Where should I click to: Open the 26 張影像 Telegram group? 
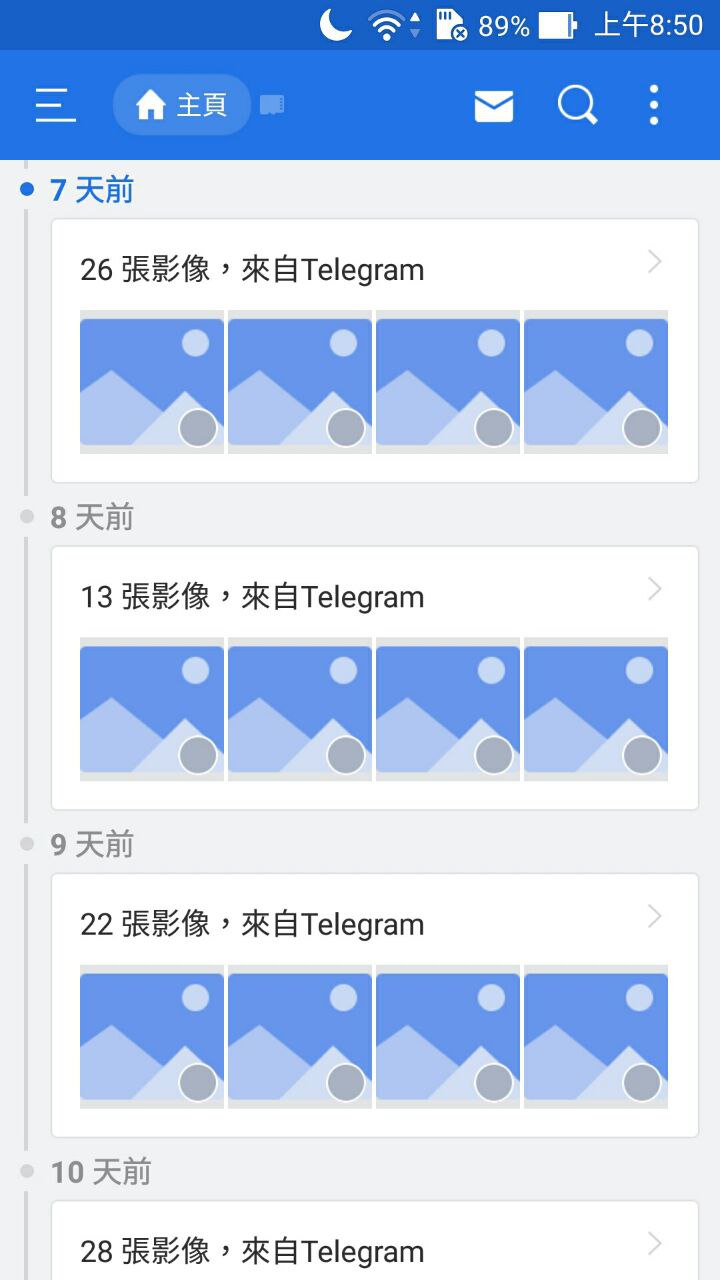click(x=374, y=269)
